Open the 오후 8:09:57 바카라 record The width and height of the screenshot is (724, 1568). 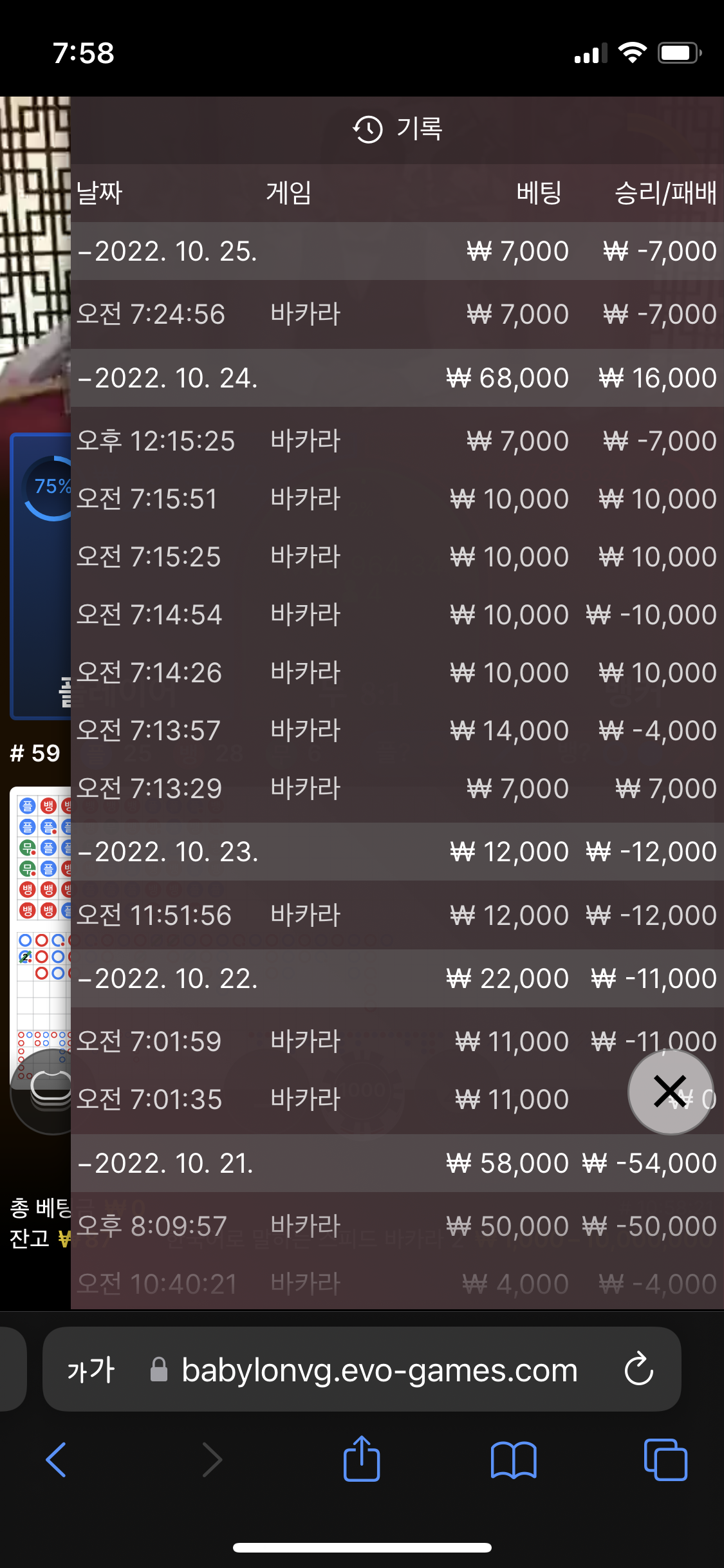tap(396, 1226)
